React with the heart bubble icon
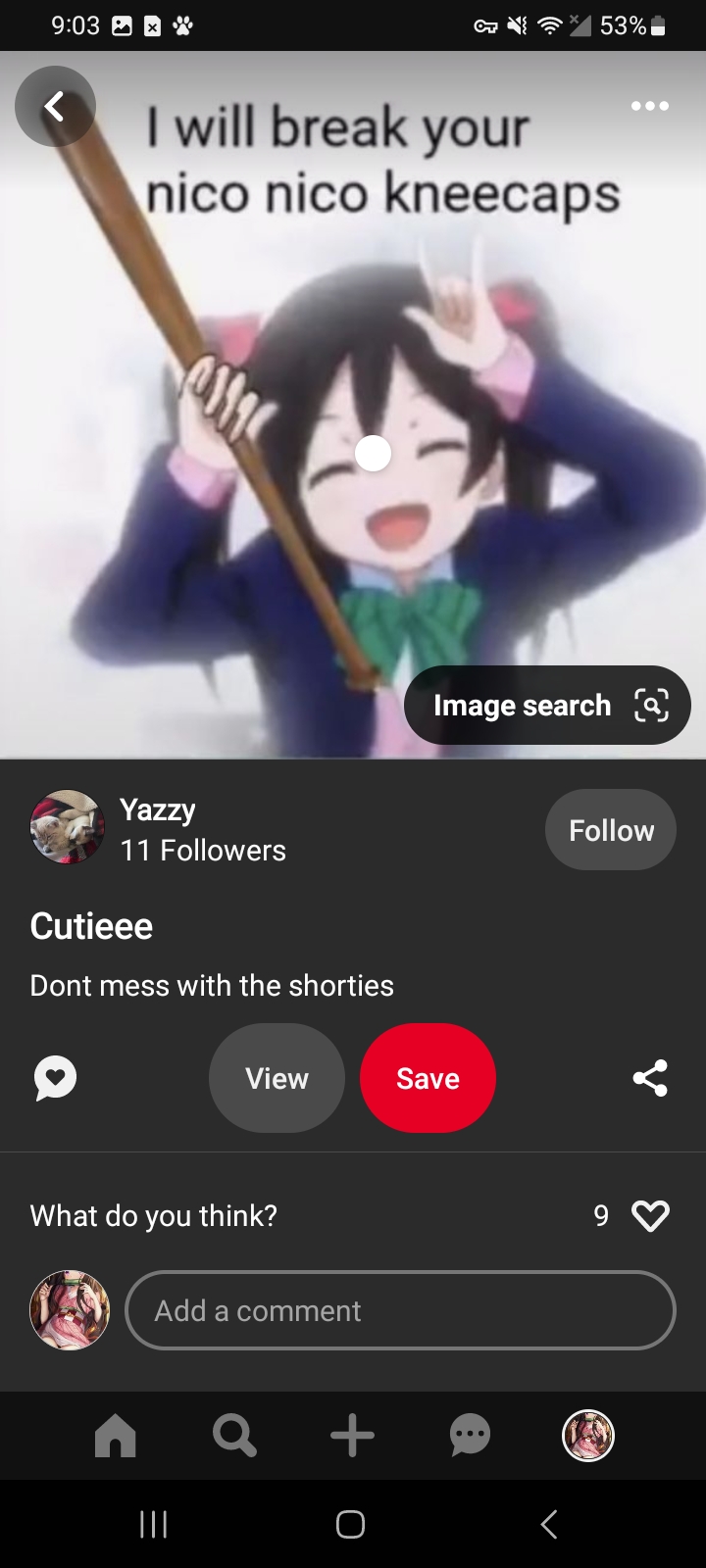Viewport: 706px width, 1568px height. point(55,1078)
